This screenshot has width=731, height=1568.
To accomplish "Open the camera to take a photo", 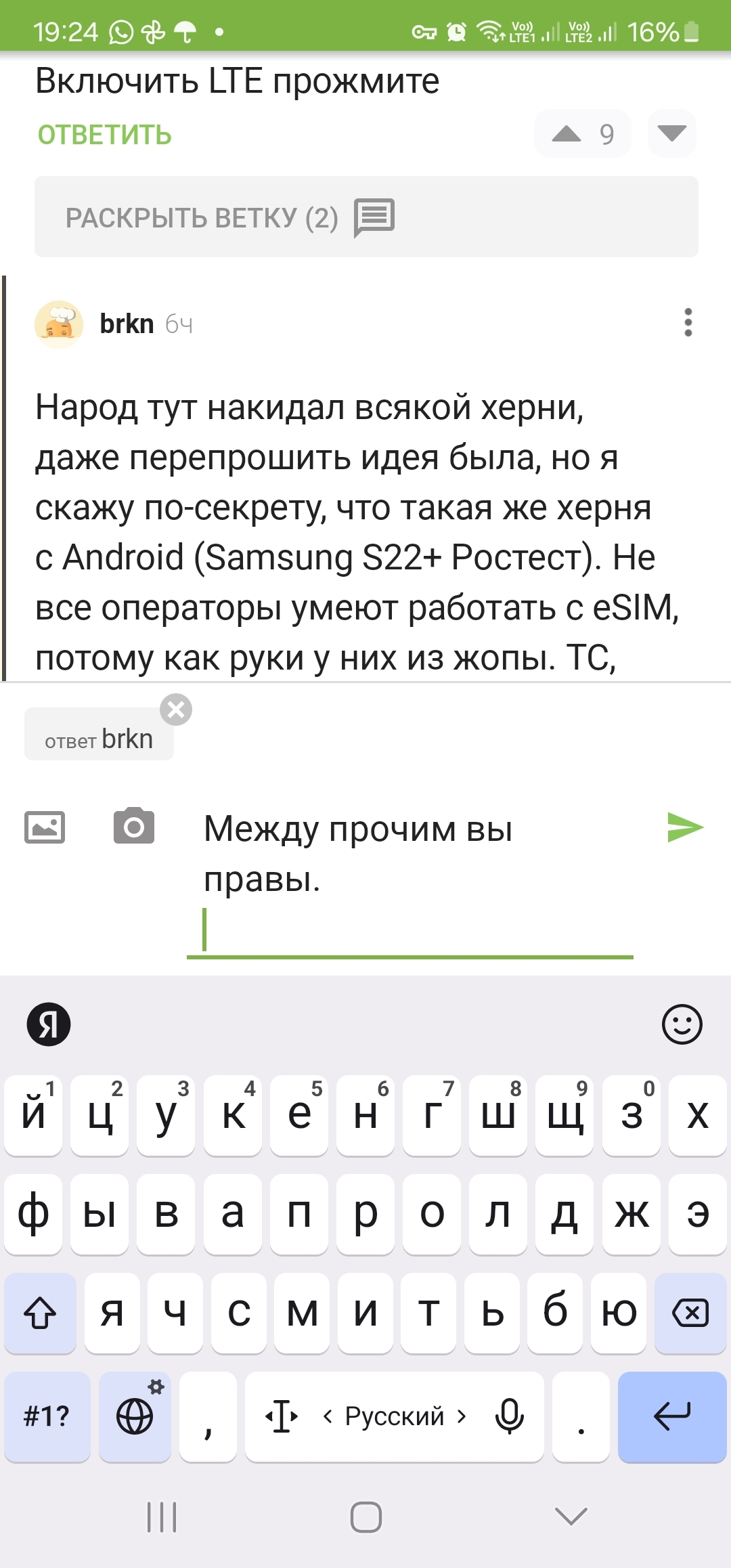I will pyautogui.click(x=134, y=826).
